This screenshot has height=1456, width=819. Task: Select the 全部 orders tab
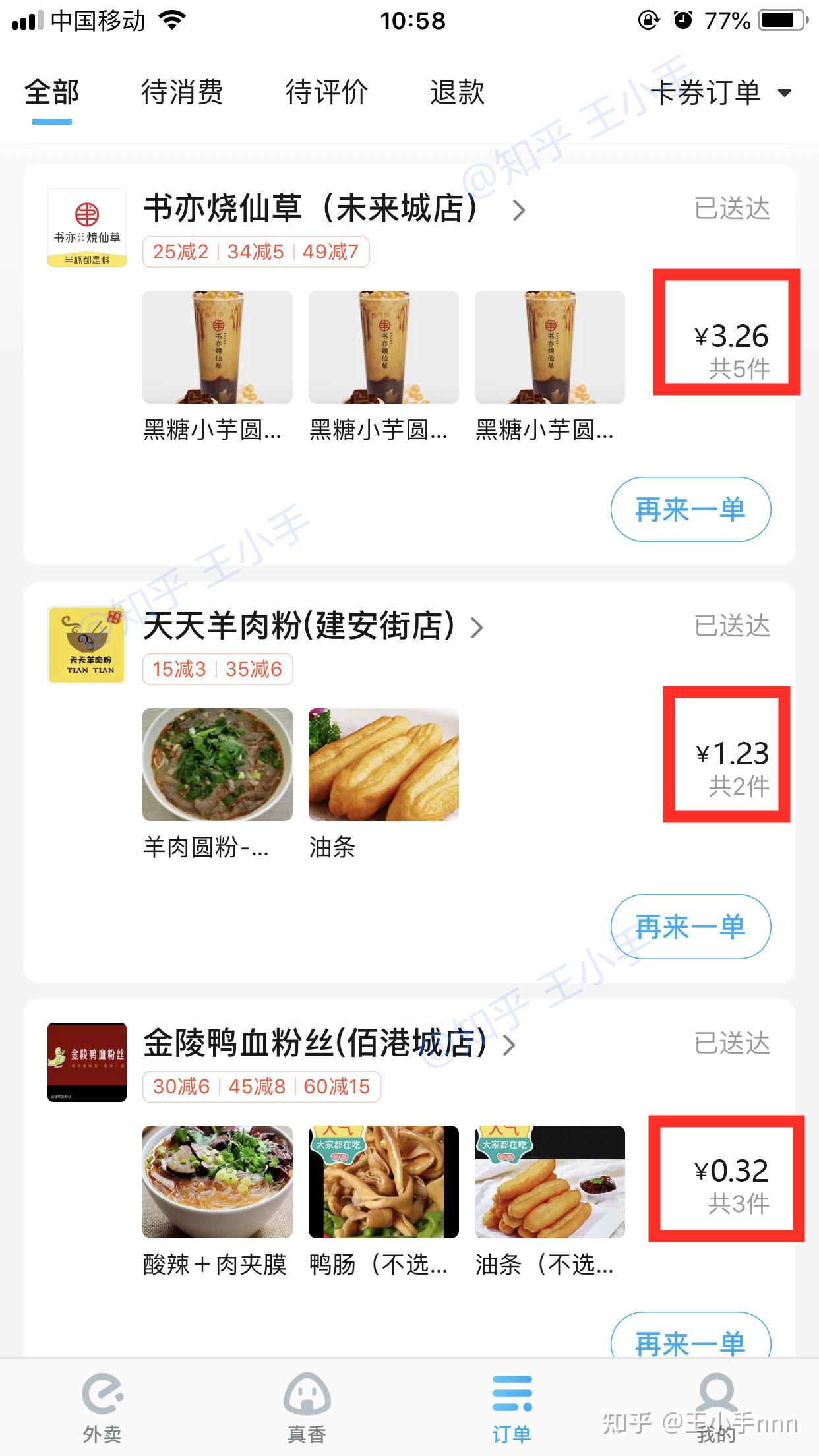pyautogui.click(x=52, y=92)
